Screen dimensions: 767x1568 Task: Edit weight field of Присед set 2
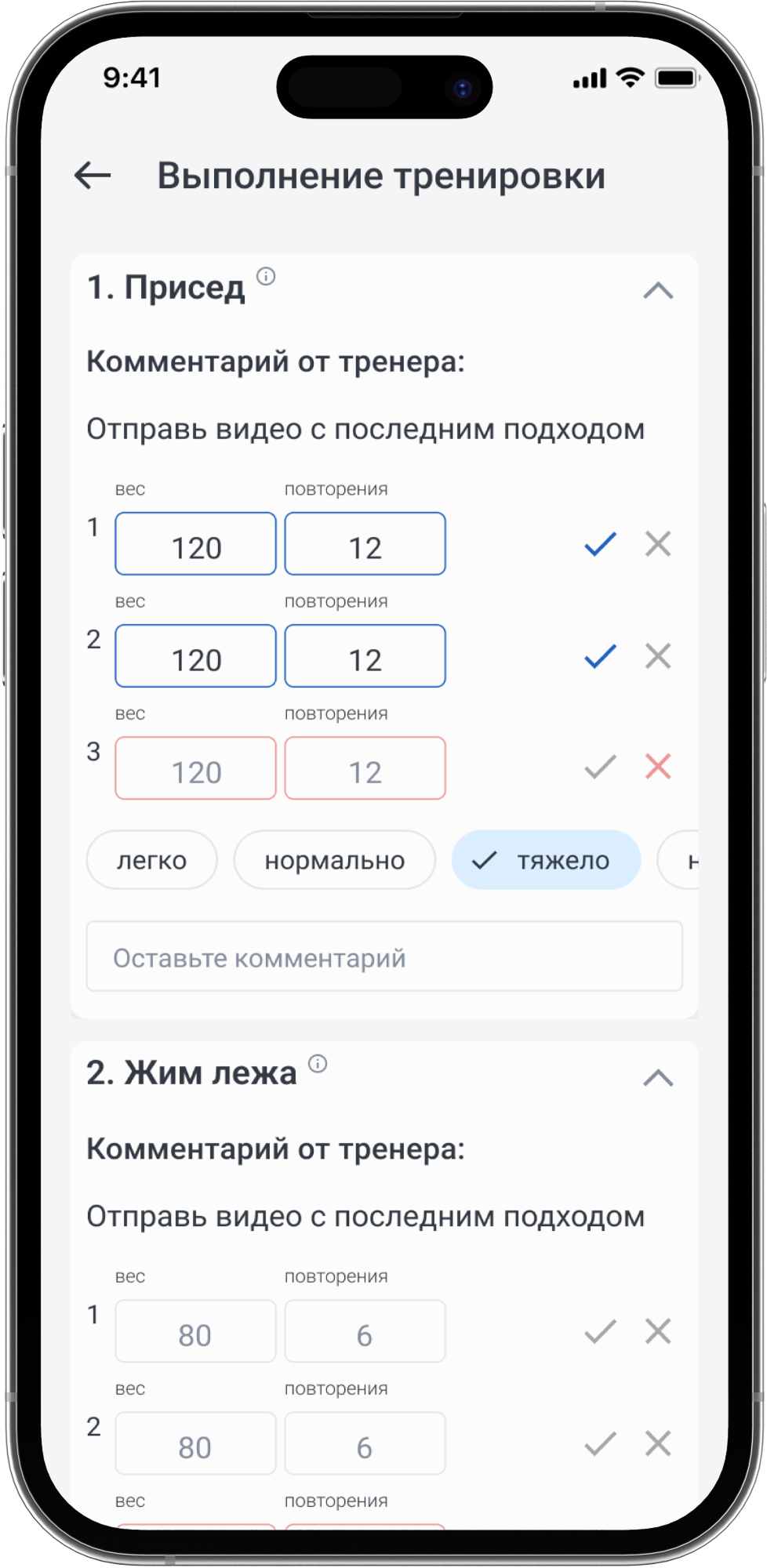195,656
